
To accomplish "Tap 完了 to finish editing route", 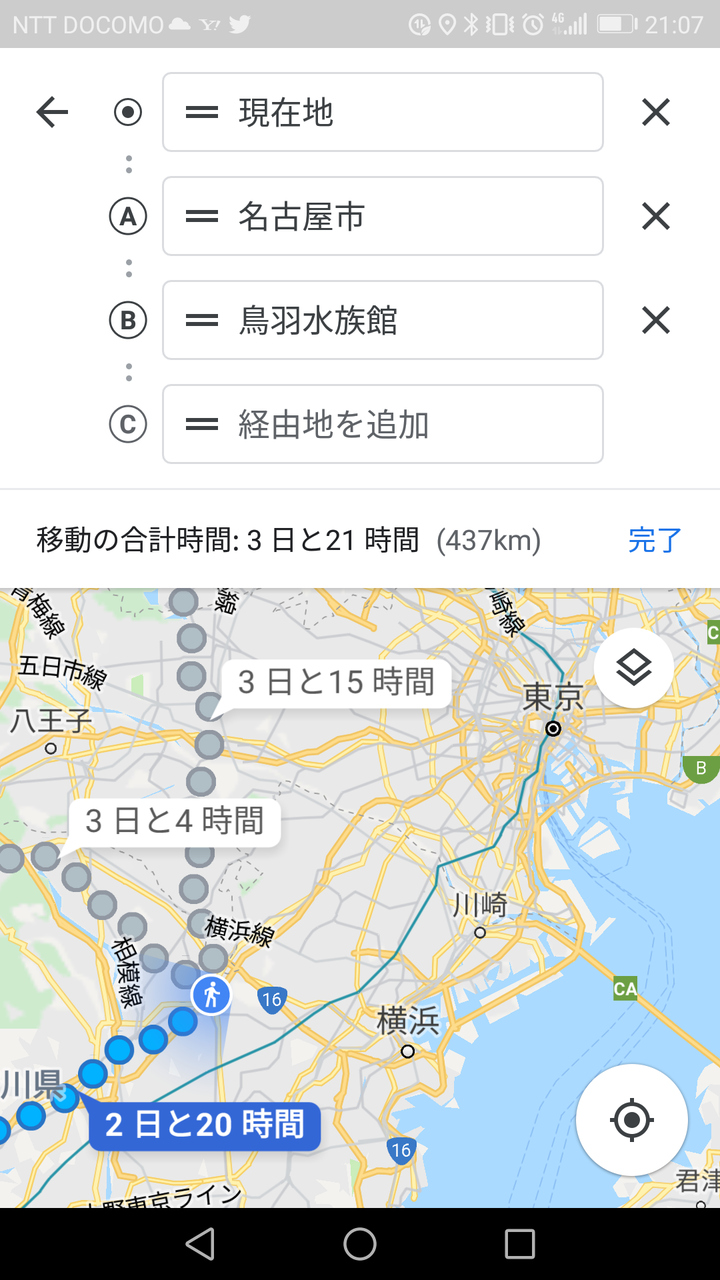I will [x=655, y=540].
